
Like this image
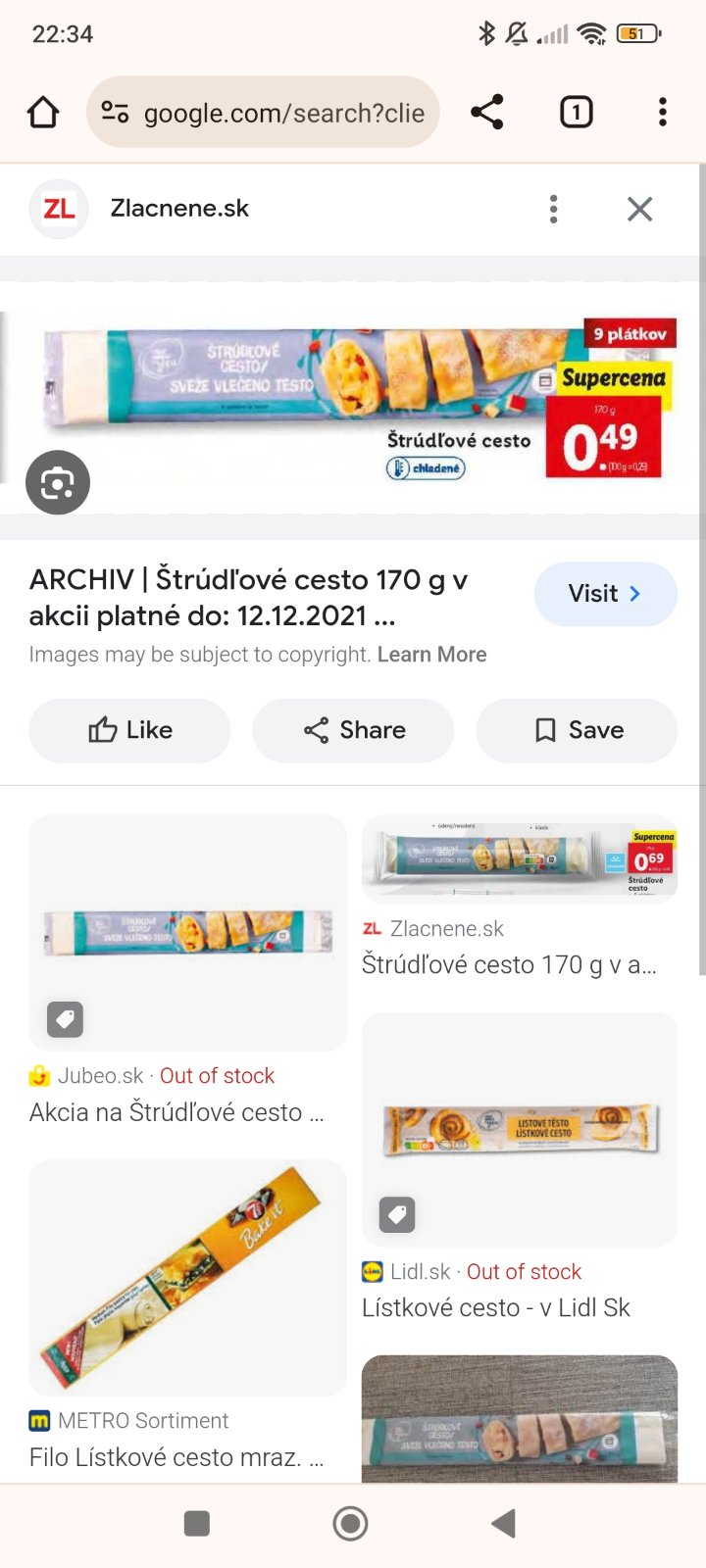point(129,730)
